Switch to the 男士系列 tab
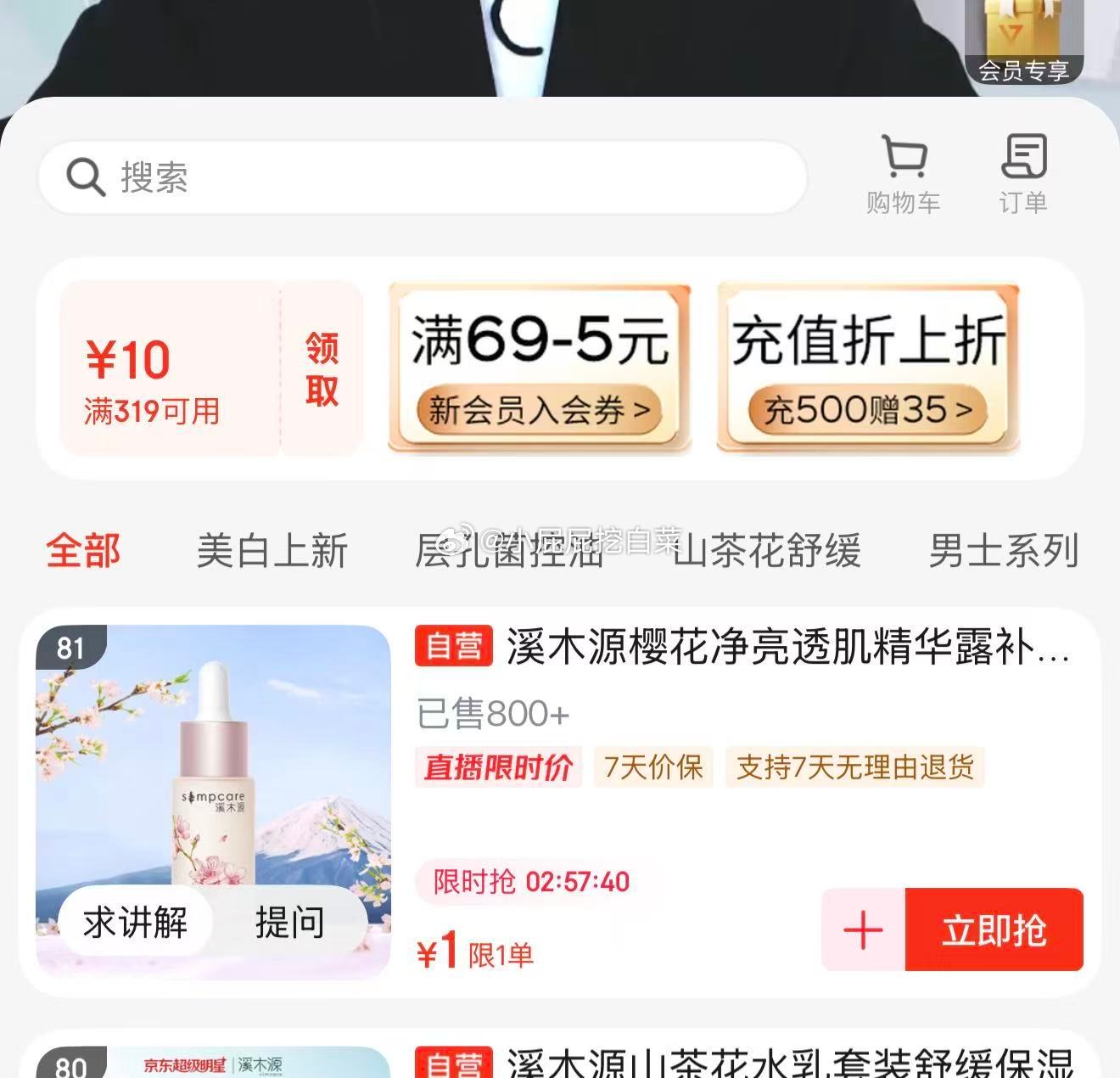 click(1003, 550)
